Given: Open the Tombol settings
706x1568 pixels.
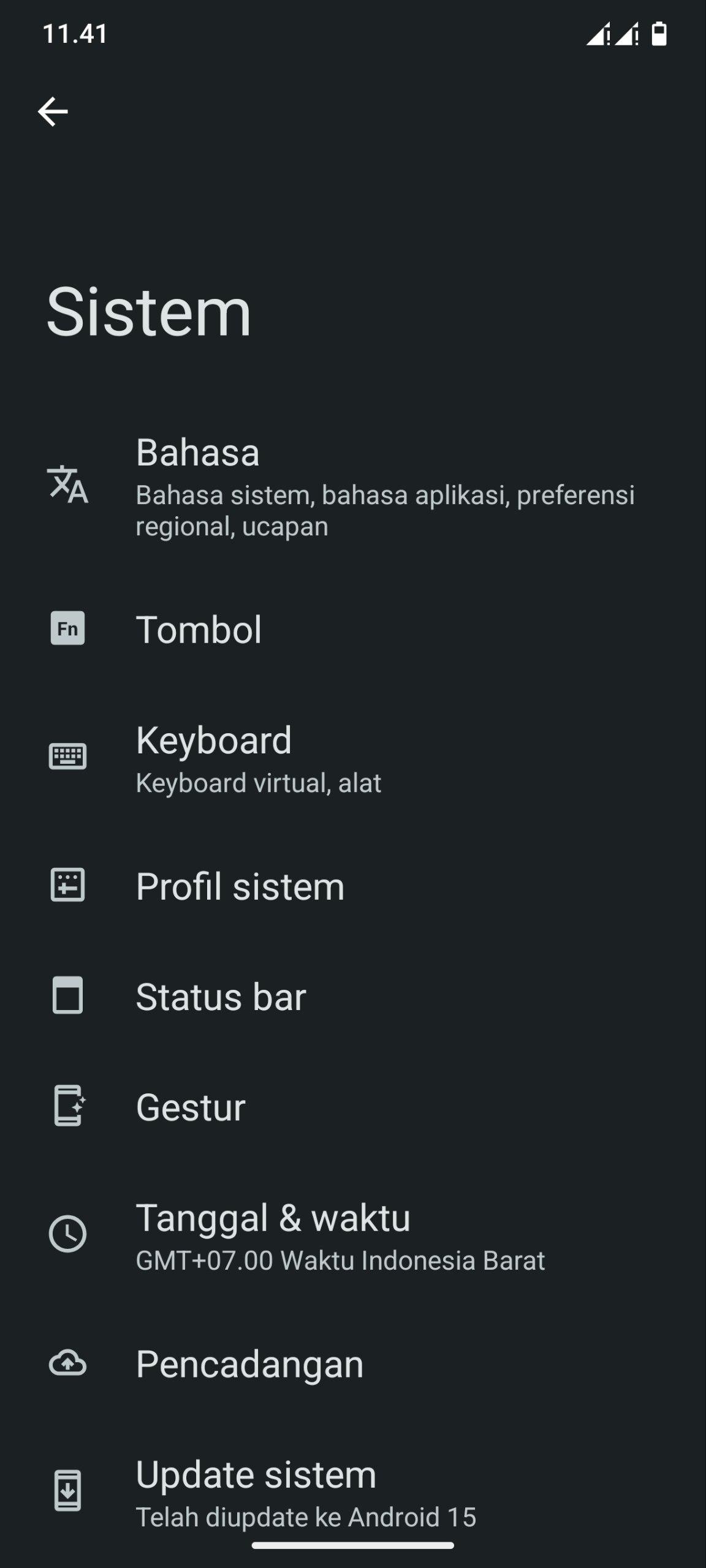Looking at the screenshot, I should coord(353,629).
